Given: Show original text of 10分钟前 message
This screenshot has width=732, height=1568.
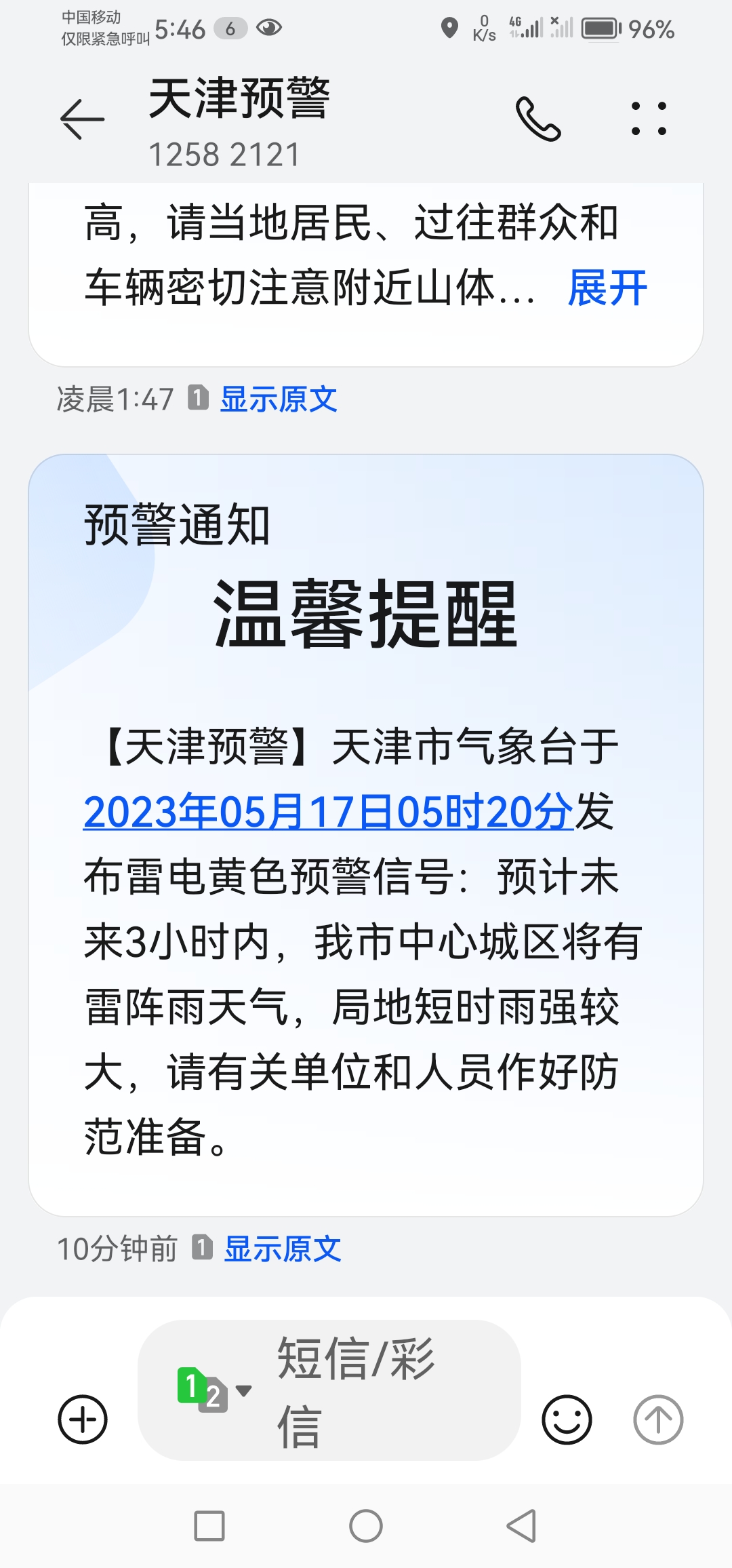Looking at the screenshot, I should point(283,1249).
